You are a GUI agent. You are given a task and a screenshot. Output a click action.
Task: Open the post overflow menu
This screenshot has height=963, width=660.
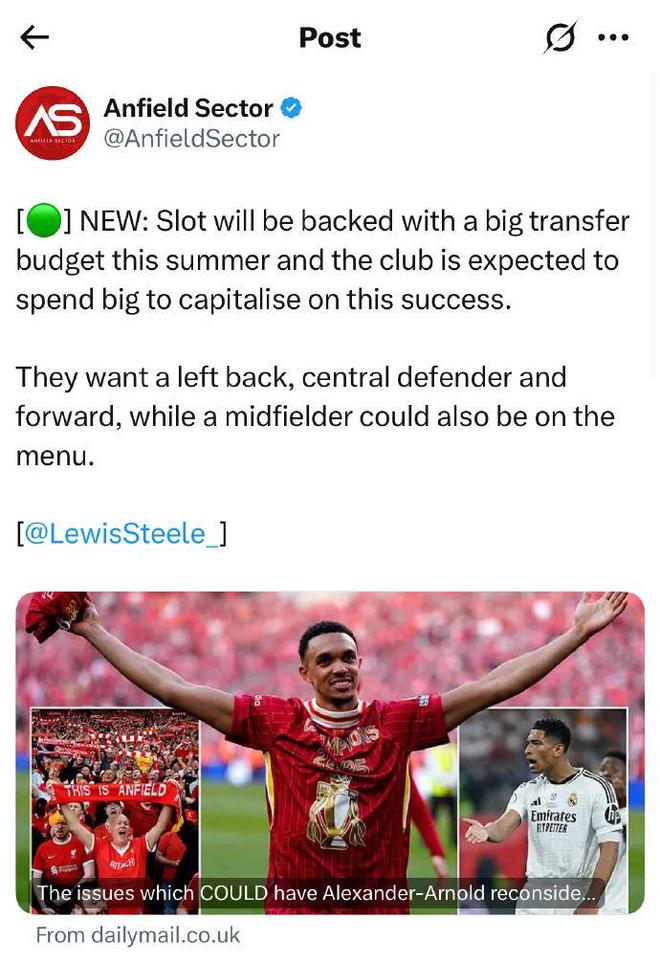613,38
